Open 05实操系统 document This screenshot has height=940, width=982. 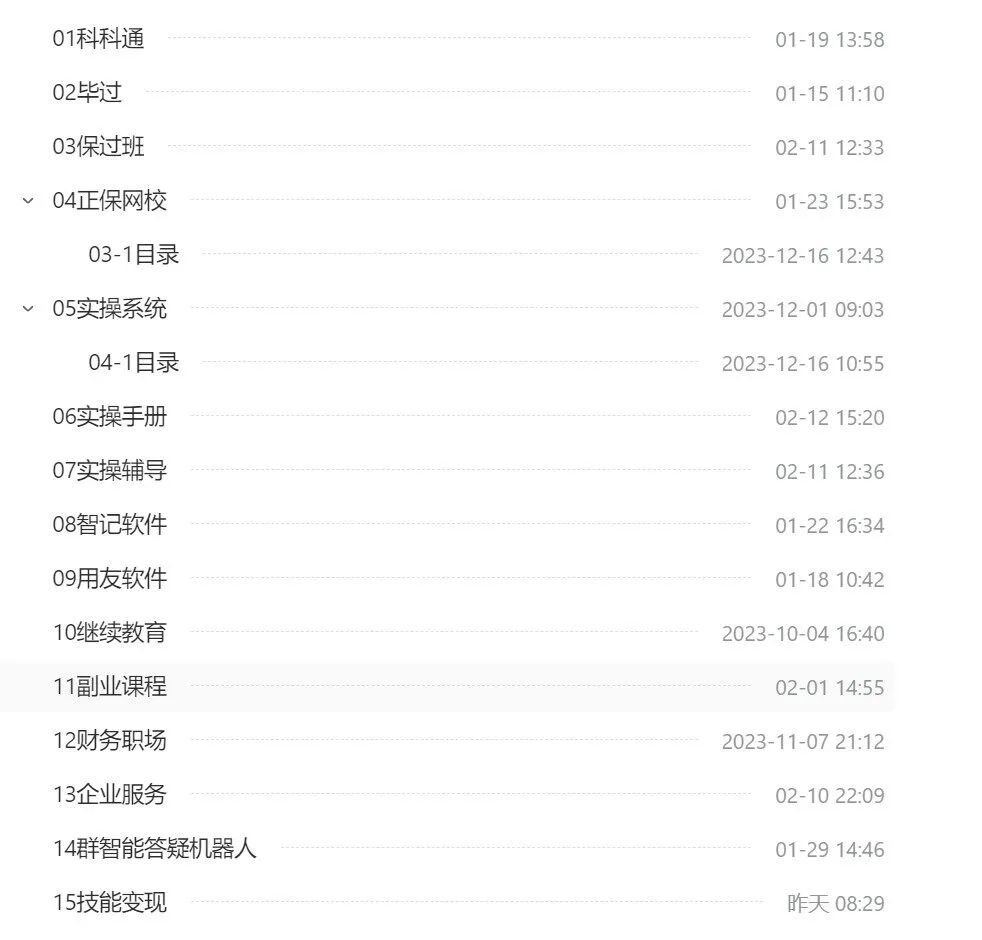110,309
